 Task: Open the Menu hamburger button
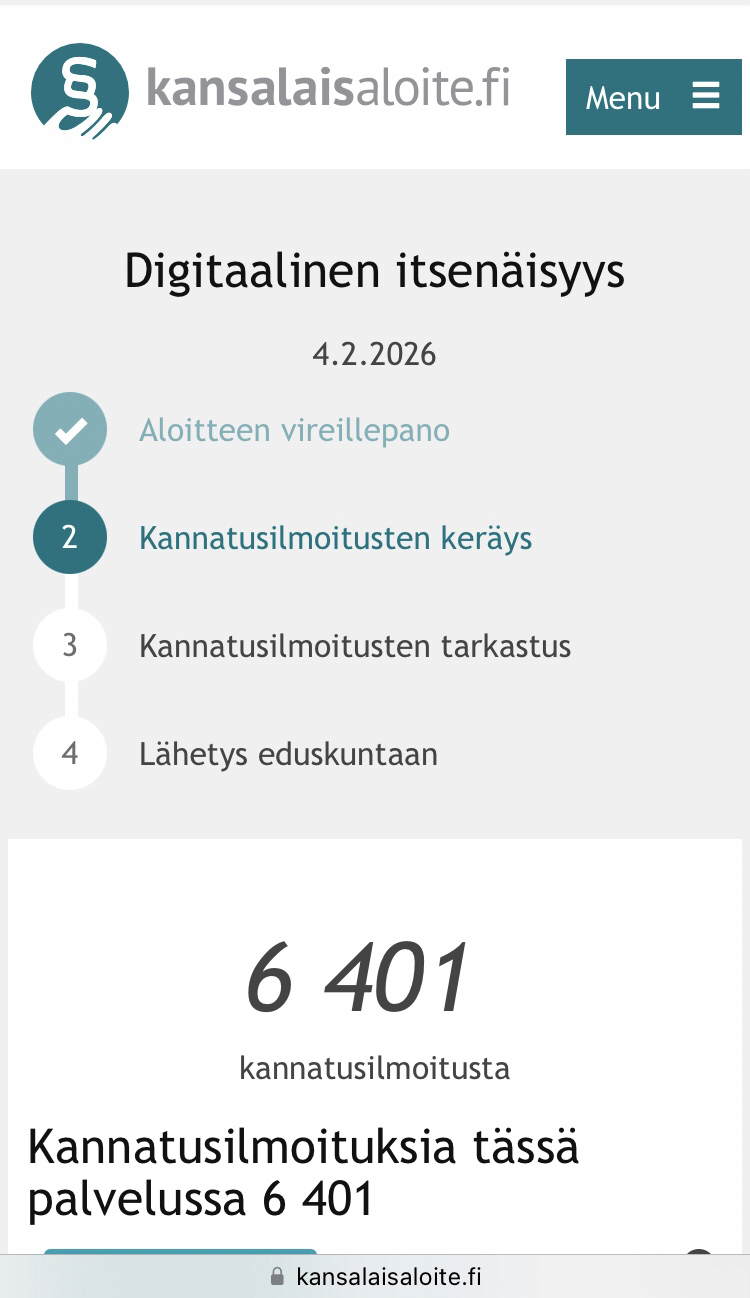click(653, 97)
